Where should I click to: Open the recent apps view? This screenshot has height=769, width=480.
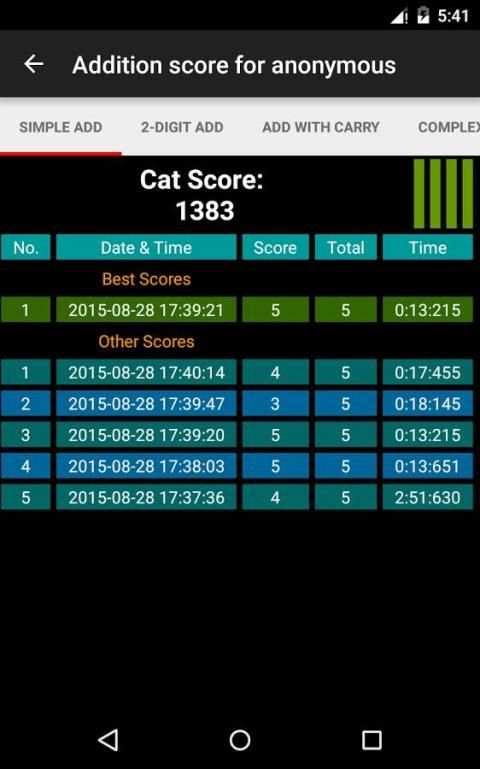point(372,740)
